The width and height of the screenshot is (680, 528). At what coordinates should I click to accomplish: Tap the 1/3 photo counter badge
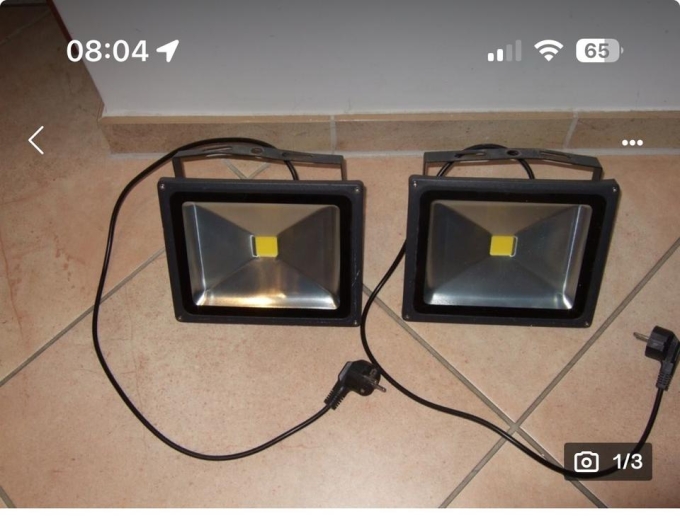(608, 461)
